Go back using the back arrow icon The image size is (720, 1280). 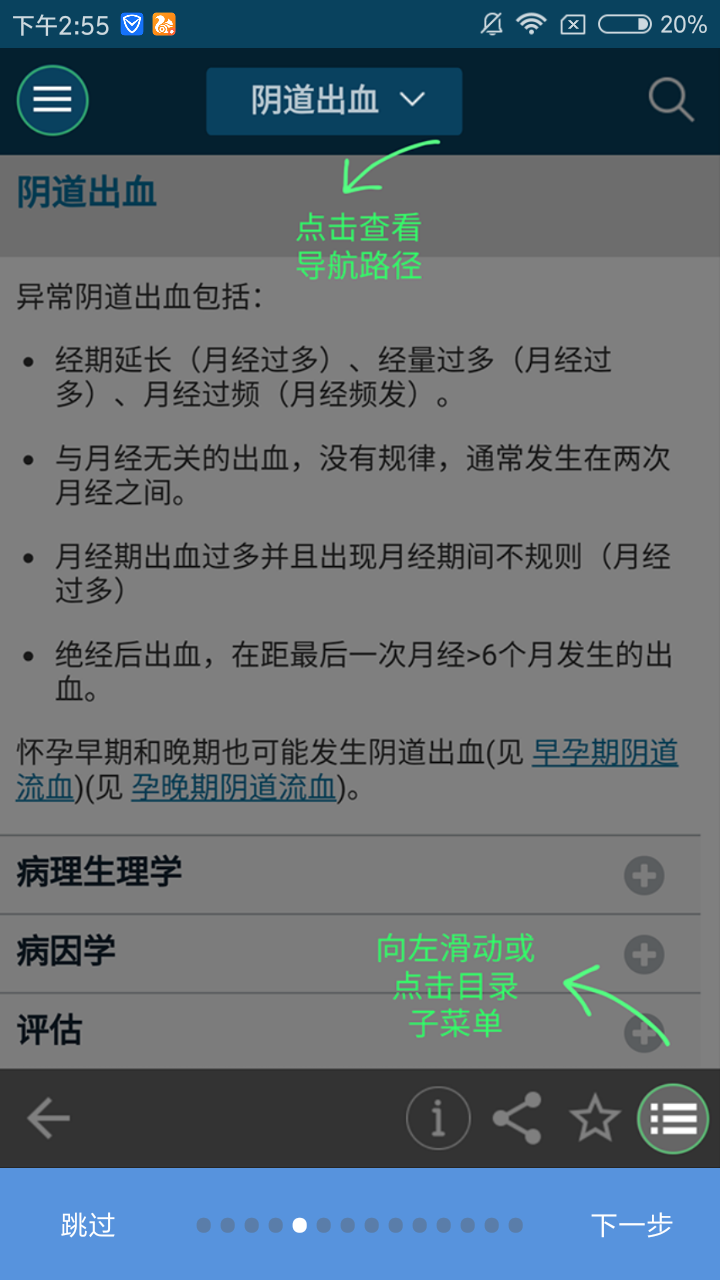click(47, 1118)
